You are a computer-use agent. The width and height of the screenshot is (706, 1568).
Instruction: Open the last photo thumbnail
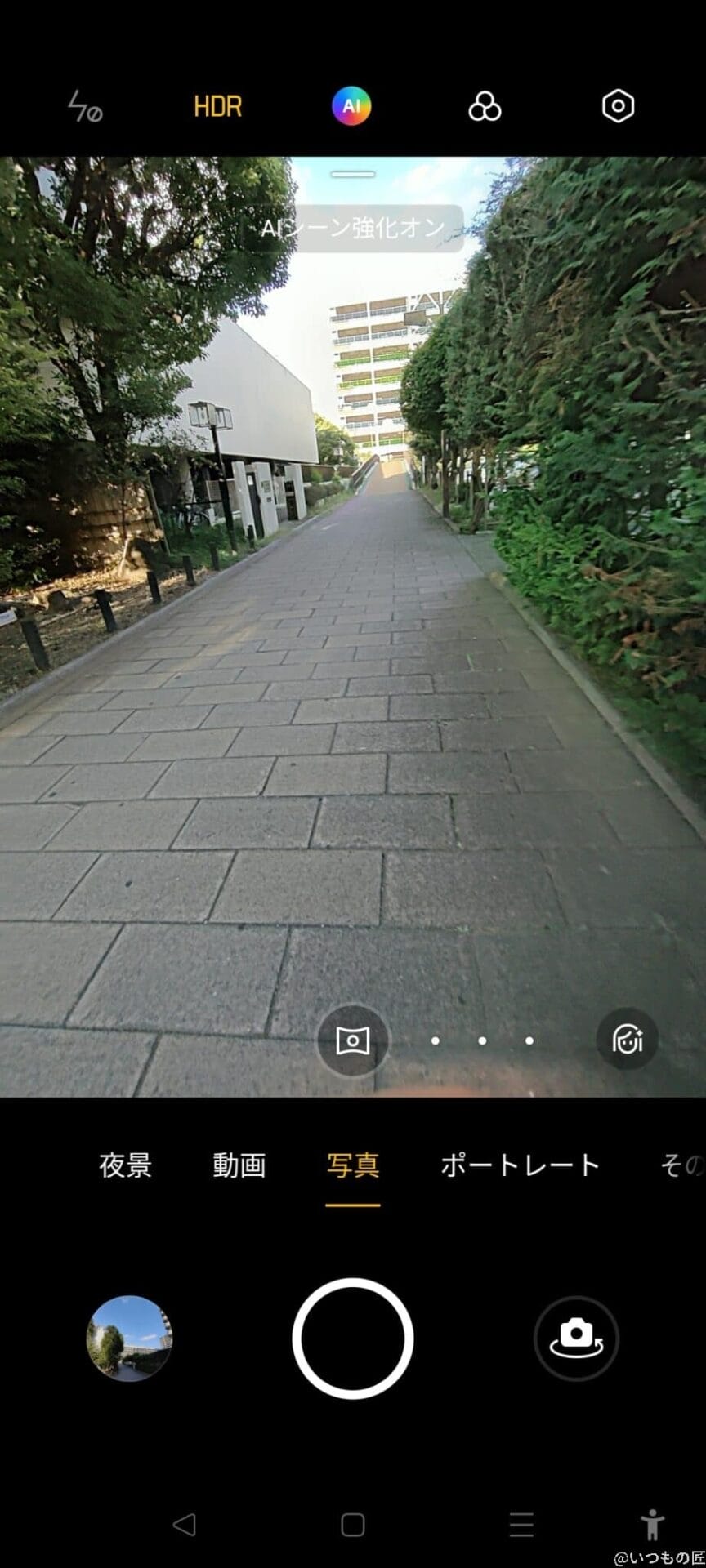(129, 1339)
